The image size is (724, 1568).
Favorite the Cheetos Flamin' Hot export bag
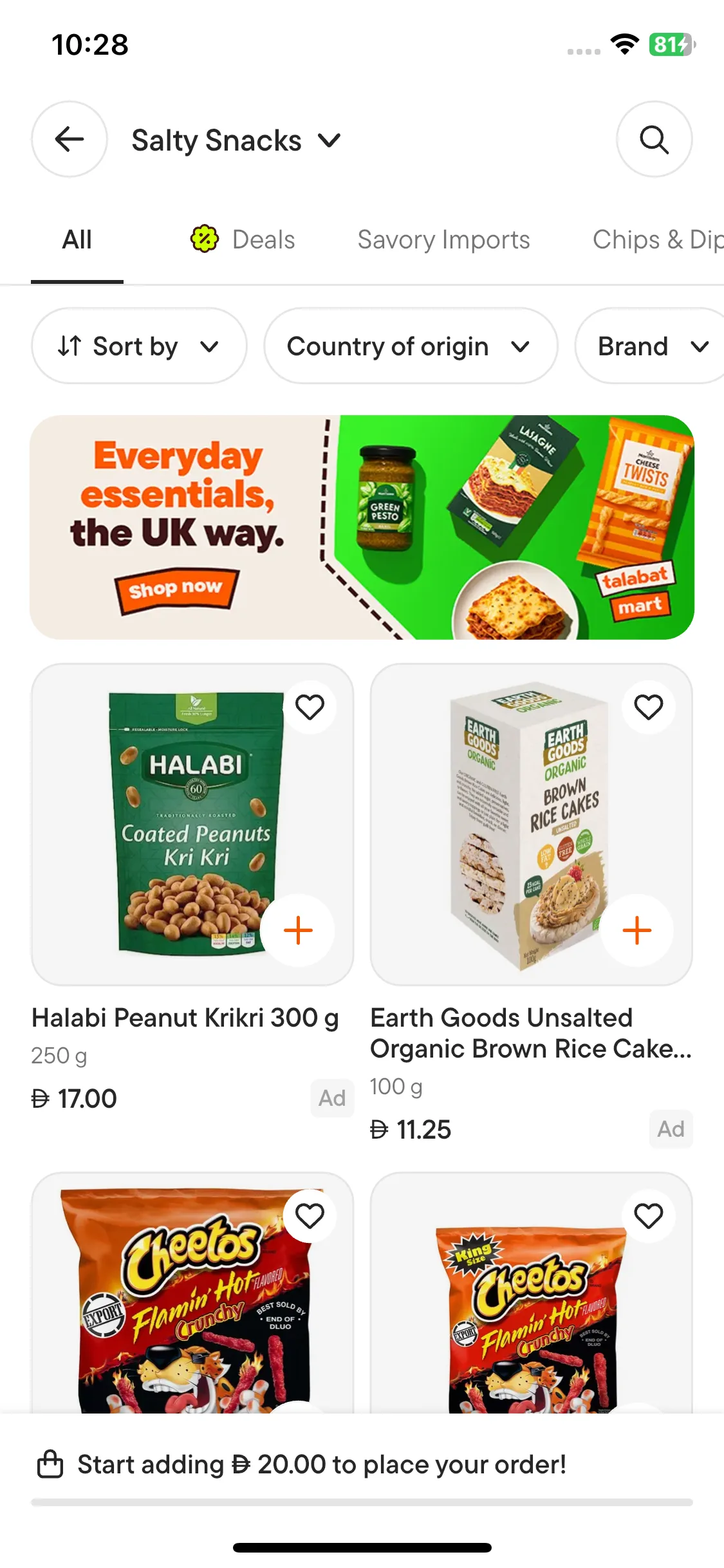(310, 1216)
